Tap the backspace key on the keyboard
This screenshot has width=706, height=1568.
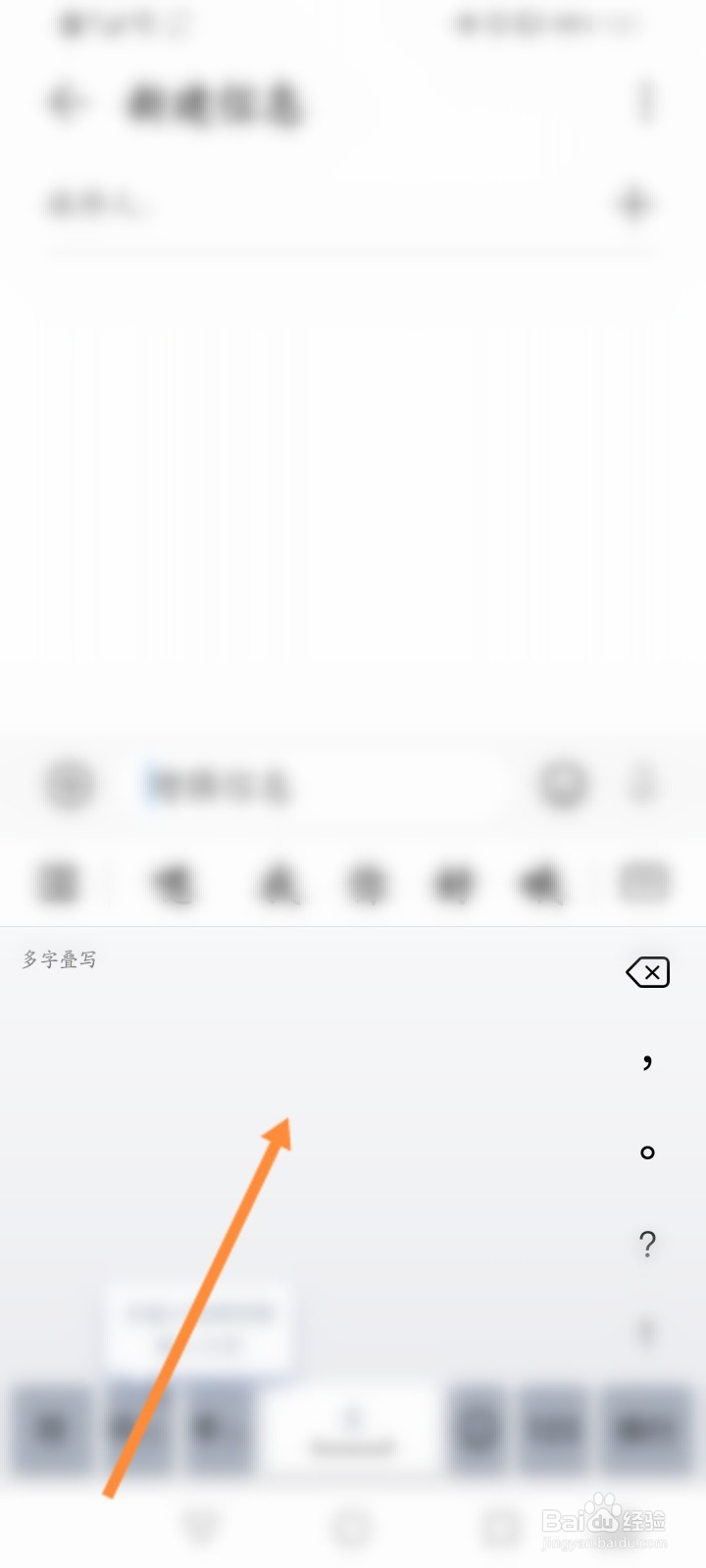647,971
